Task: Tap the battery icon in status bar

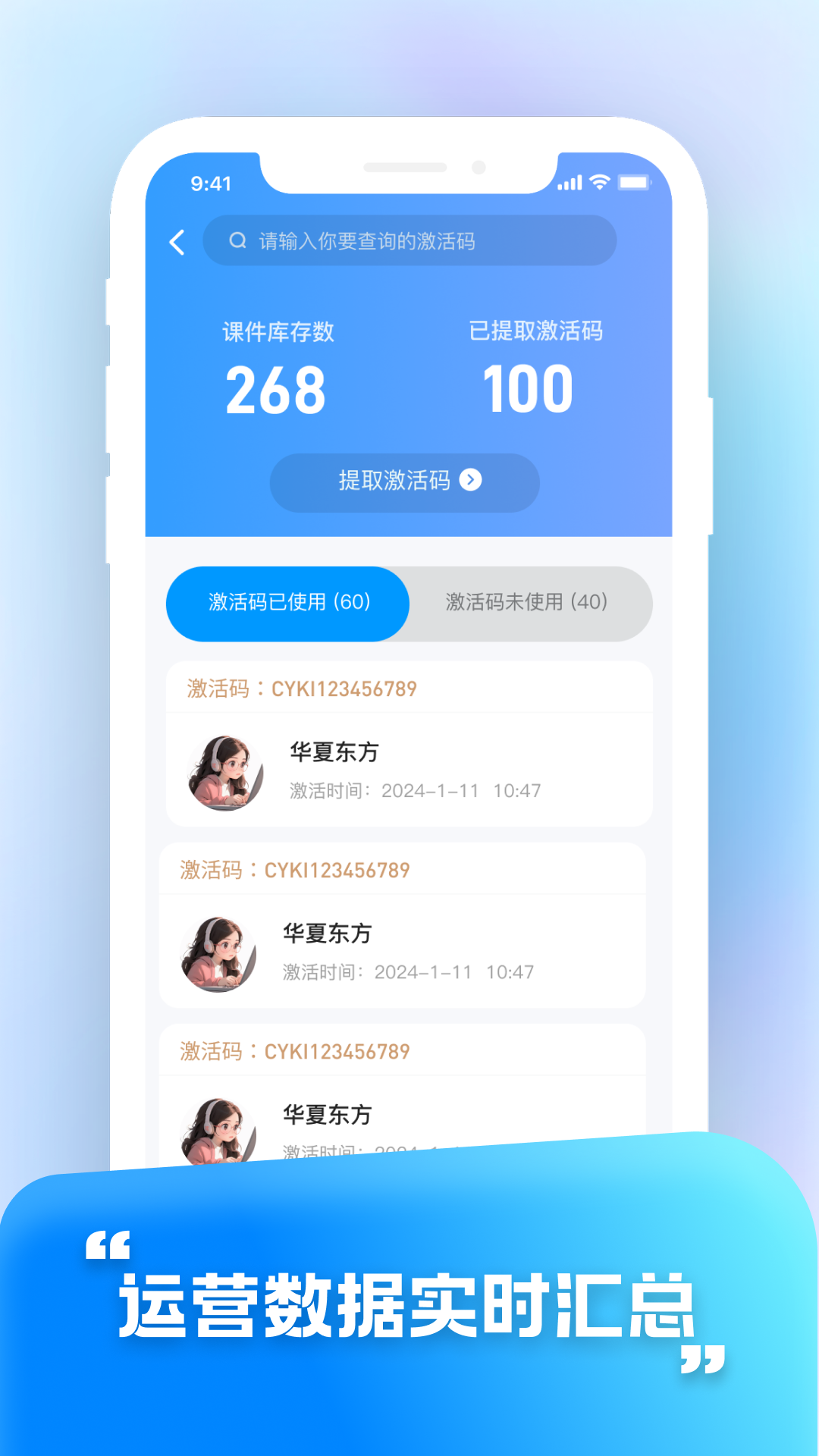Action: tap(635, 181)
